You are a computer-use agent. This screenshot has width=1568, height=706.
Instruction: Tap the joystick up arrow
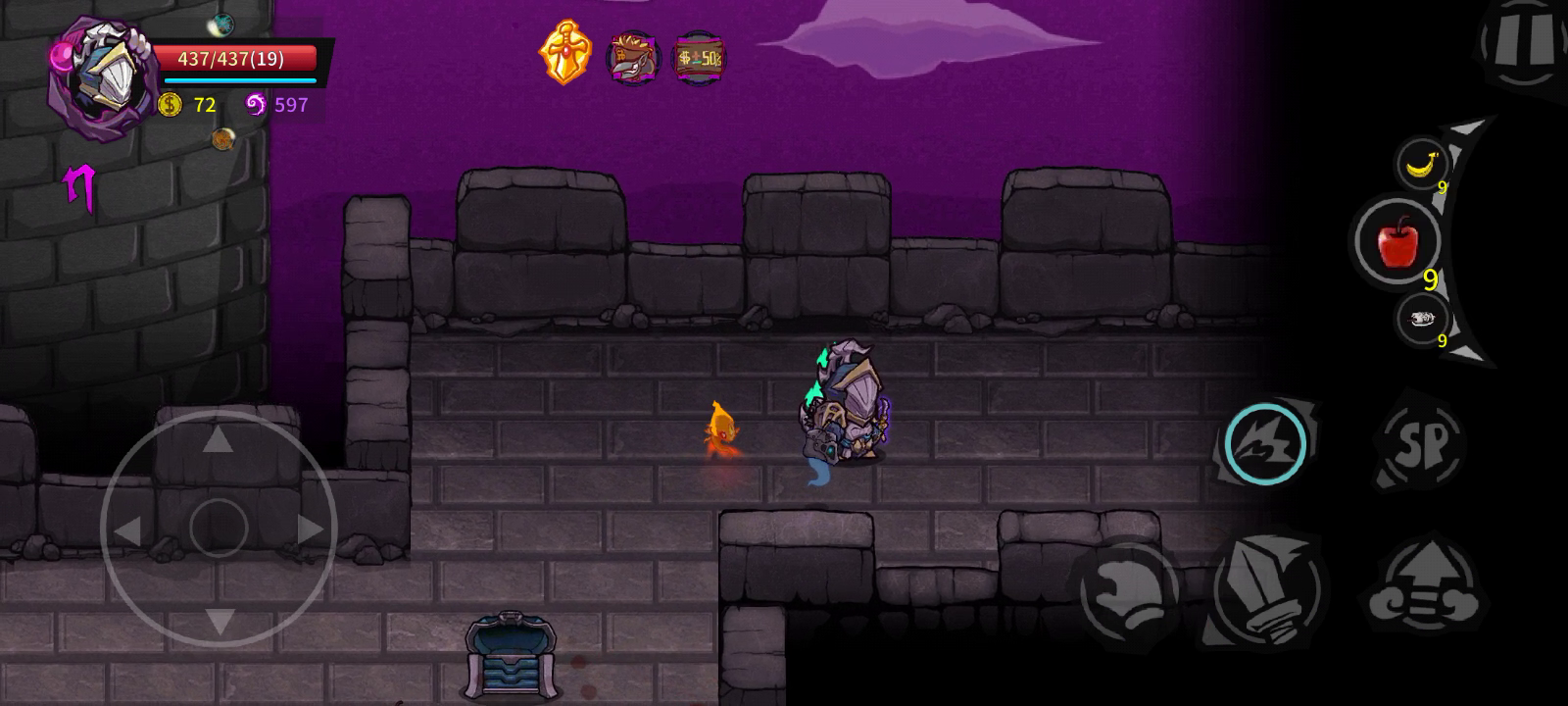(219, 440)
